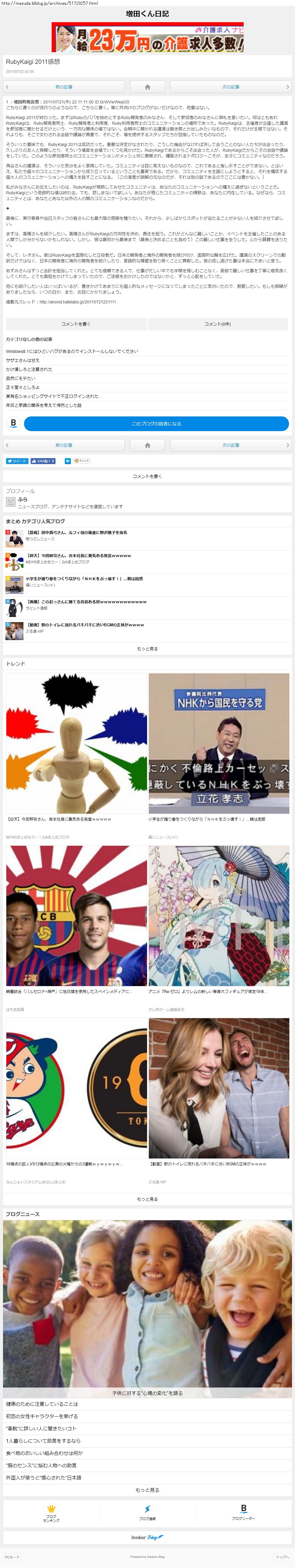Tap コメントを書く beside コメント(0件)
This screenshot has width=295, height=1568.
coord(76,324)
